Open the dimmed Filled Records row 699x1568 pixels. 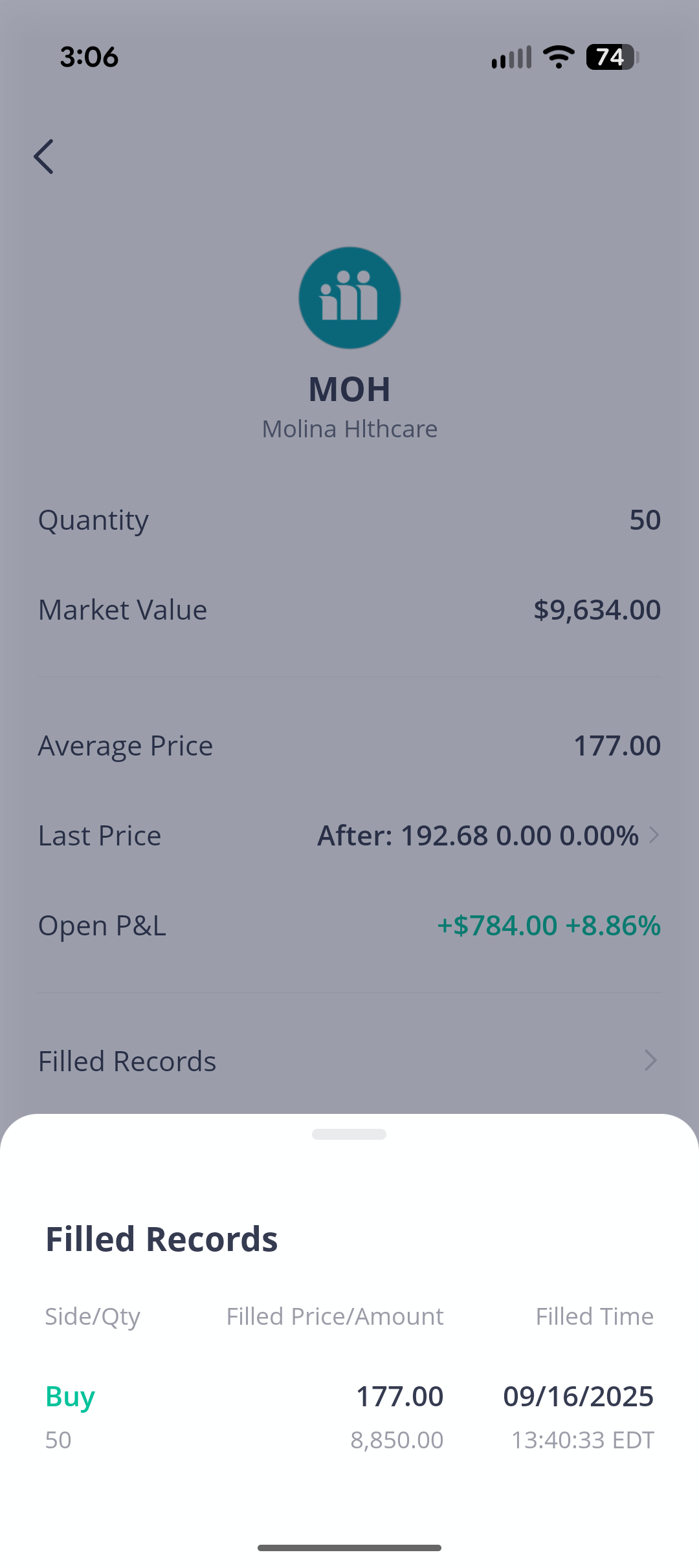pos(348,1061)
